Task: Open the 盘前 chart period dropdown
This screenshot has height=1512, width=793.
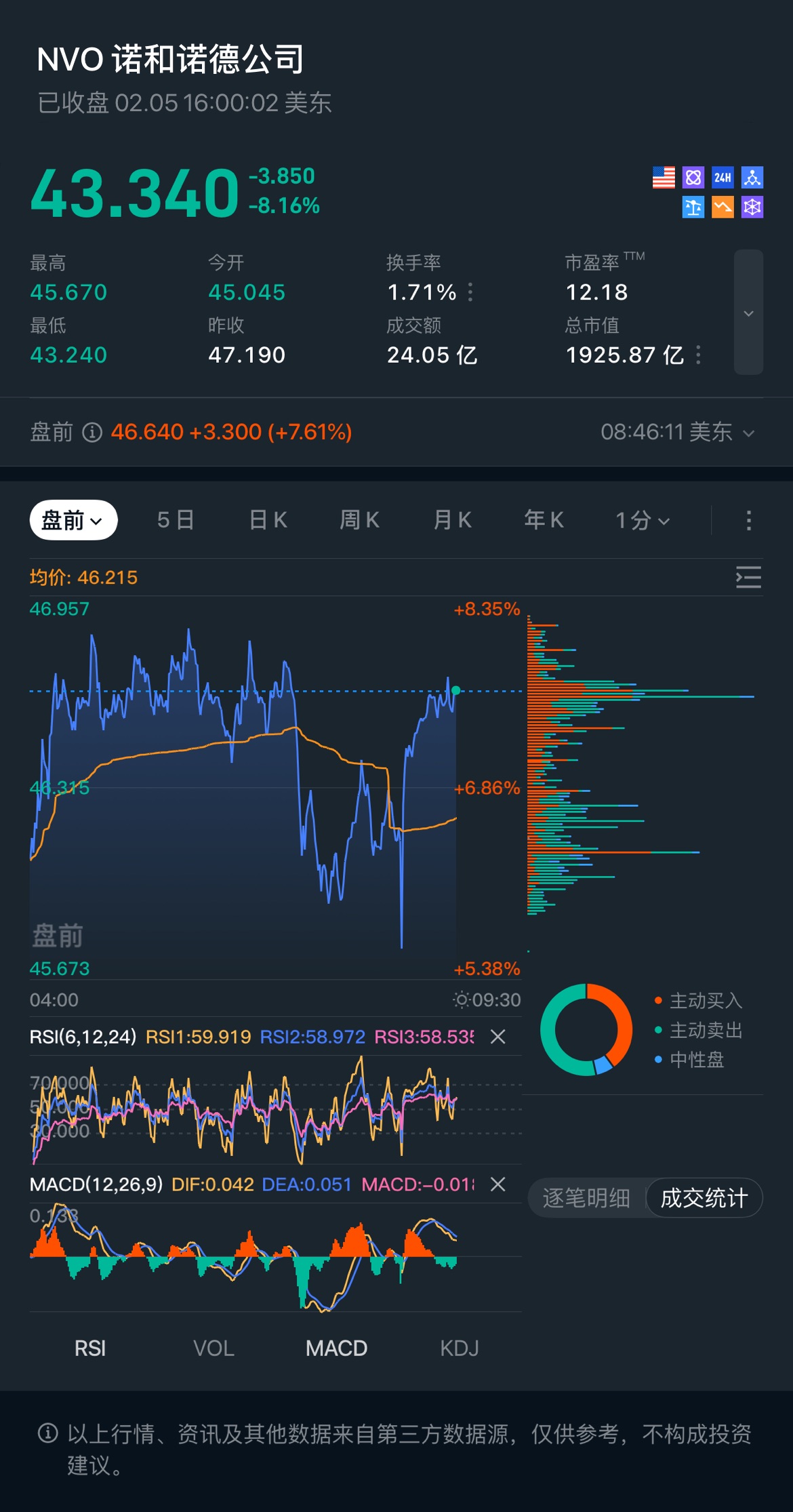Action: click(x=73, y=520)
